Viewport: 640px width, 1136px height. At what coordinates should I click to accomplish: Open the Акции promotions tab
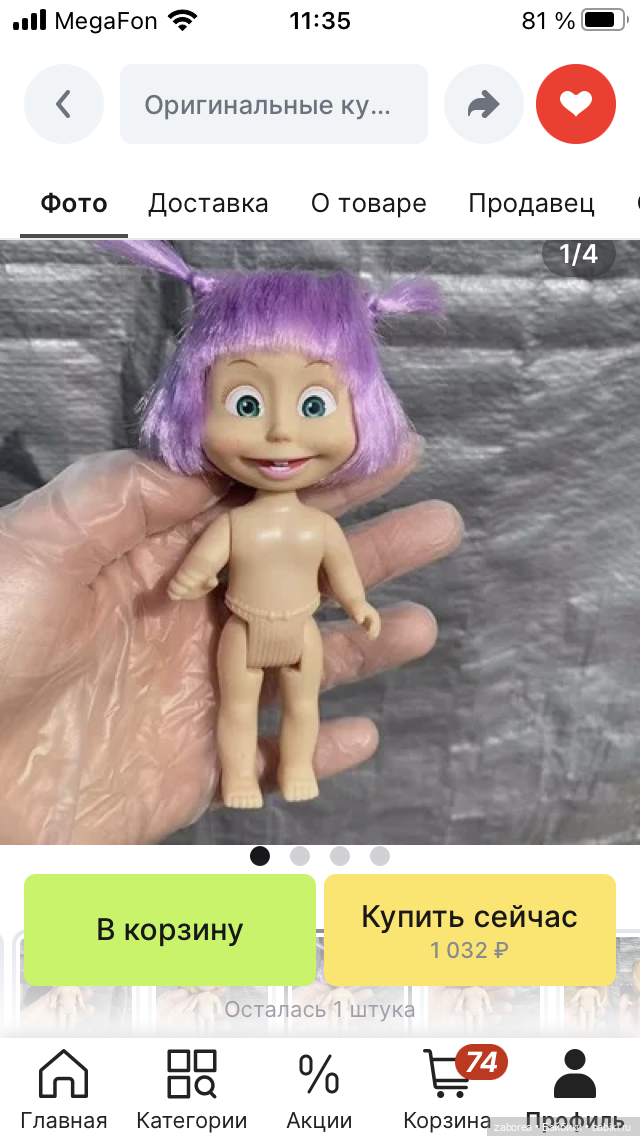pos(319,1089)
